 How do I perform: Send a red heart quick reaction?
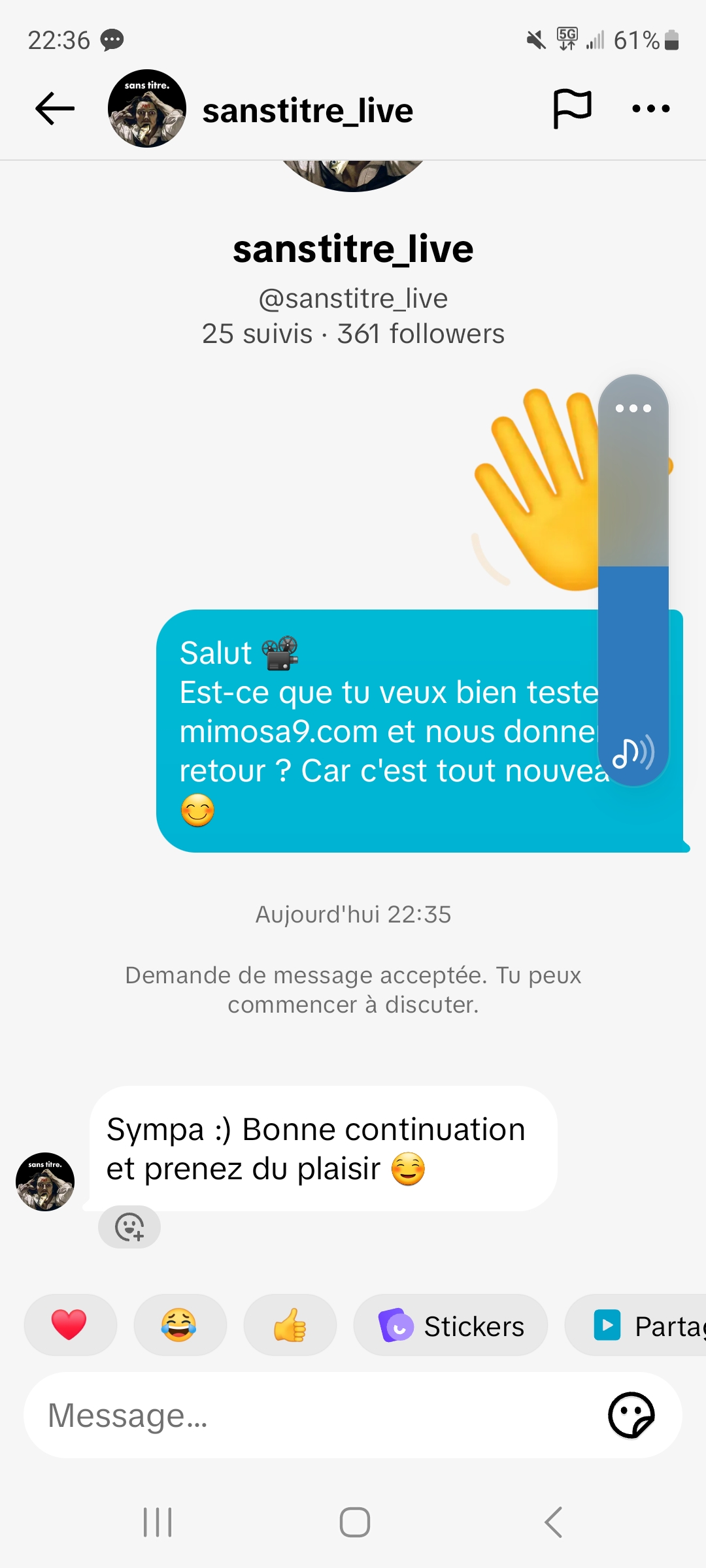pyautogui.click(x=69, y=1325)
